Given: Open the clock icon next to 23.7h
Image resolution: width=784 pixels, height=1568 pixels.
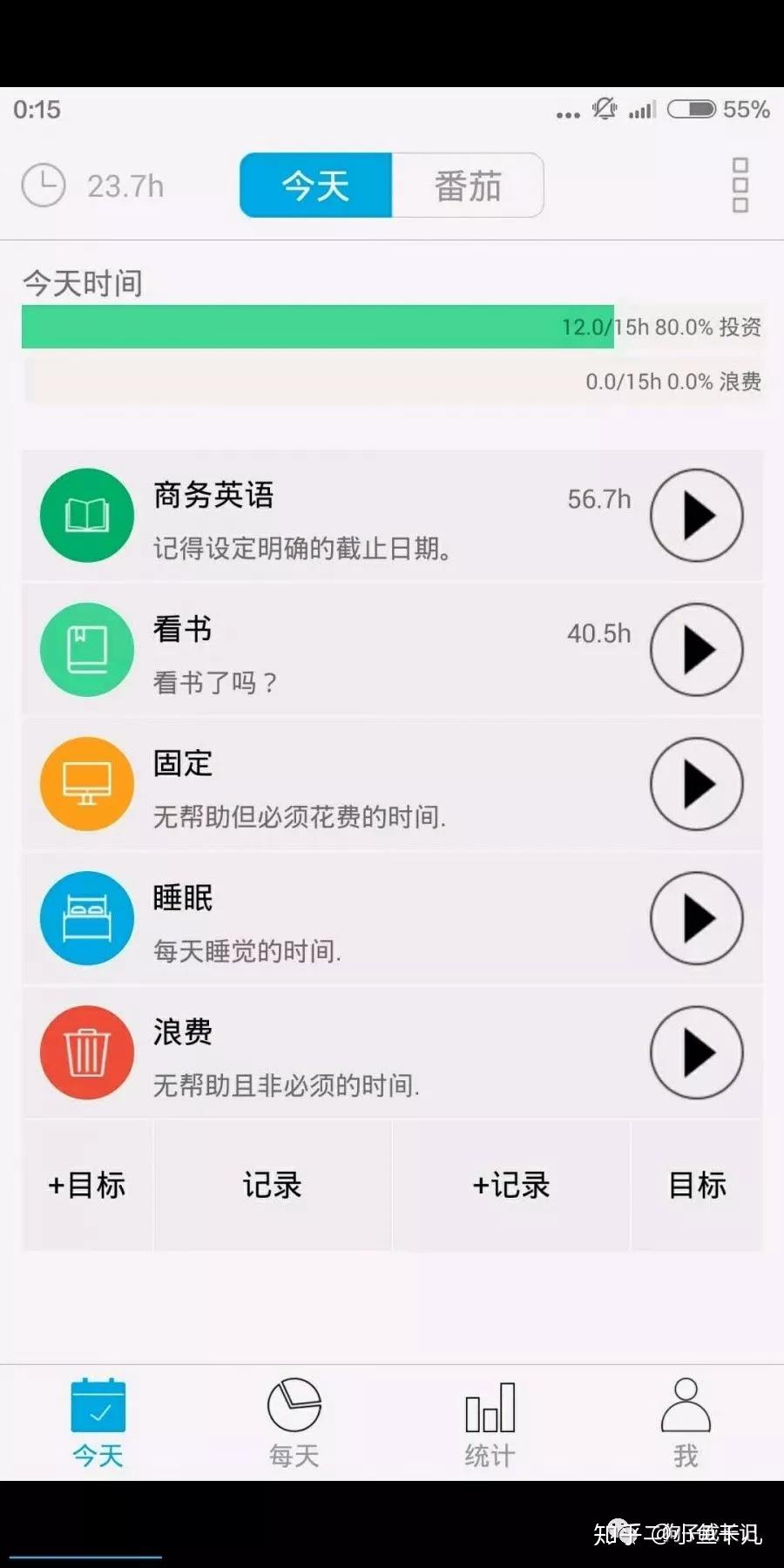Looking at the screenshot, I should pos(44,185).
